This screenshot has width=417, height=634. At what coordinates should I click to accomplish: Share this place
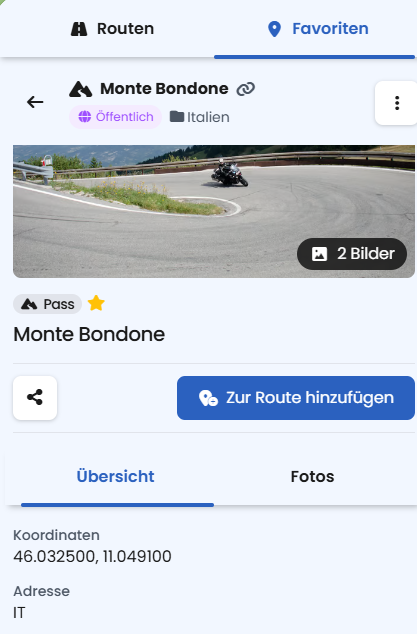pyautogui.click(x=35, y=397)
